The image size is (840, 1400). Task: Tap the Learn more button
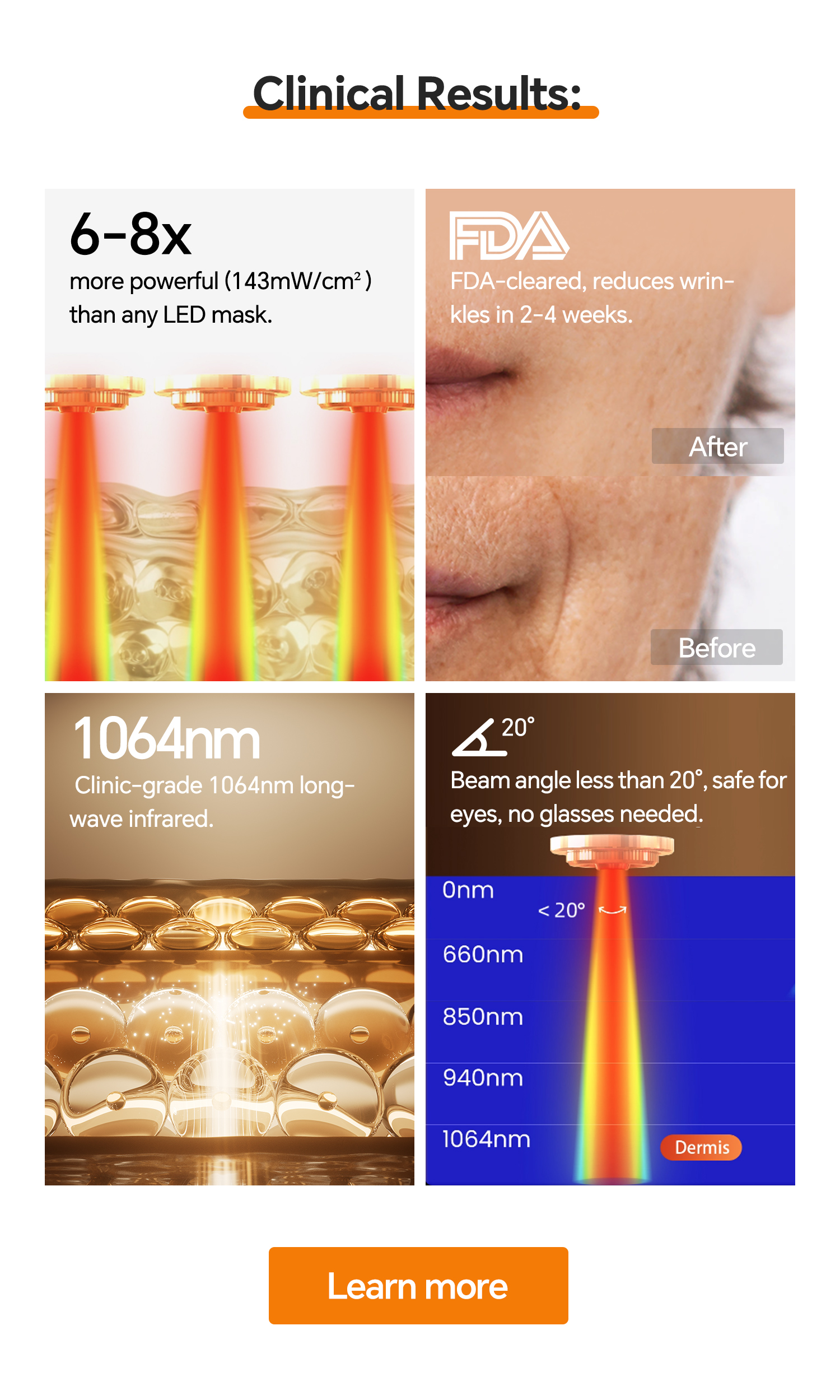click(x=418, y=1285)
